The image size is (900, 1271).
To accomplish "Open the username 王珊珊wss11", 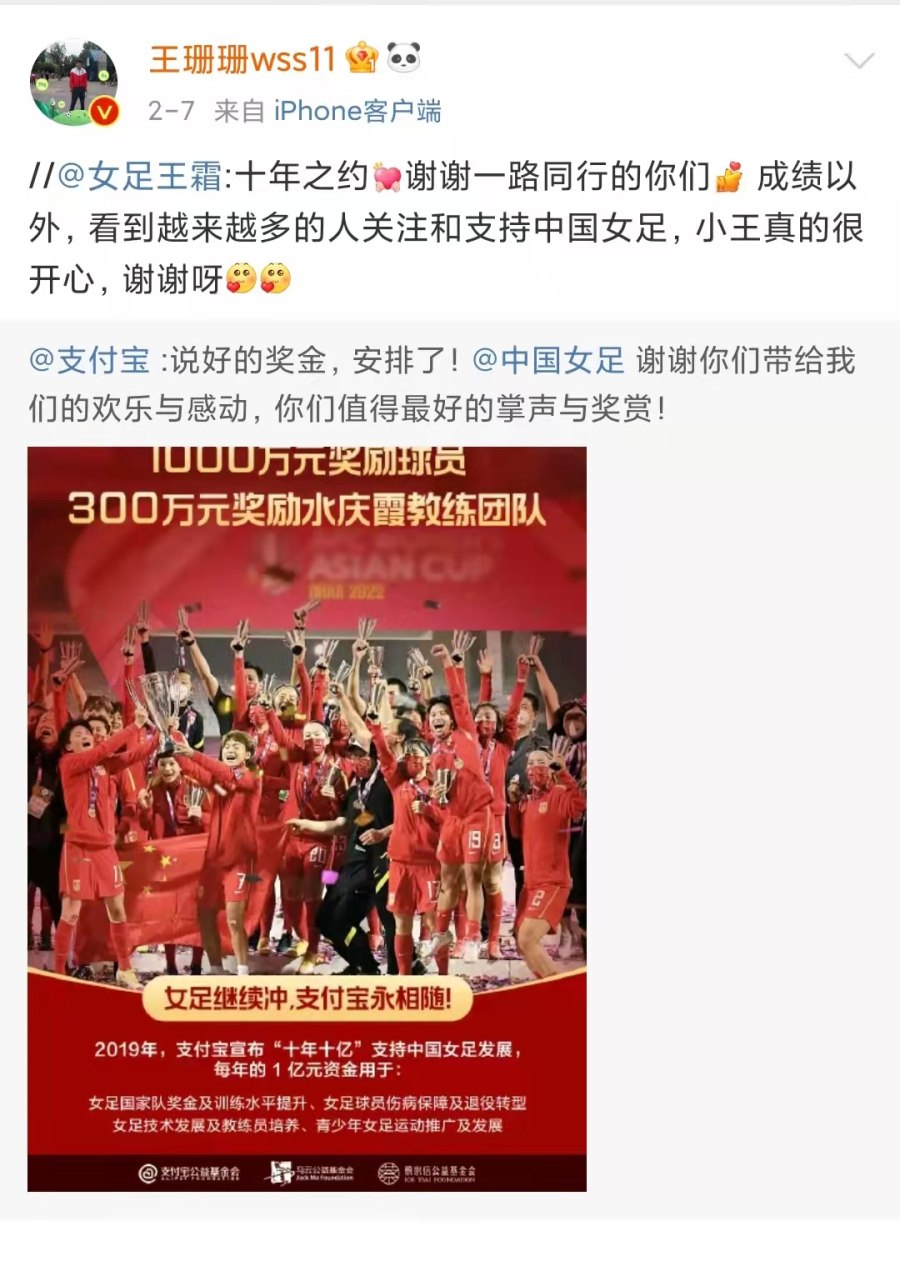I will click(241, 60).
